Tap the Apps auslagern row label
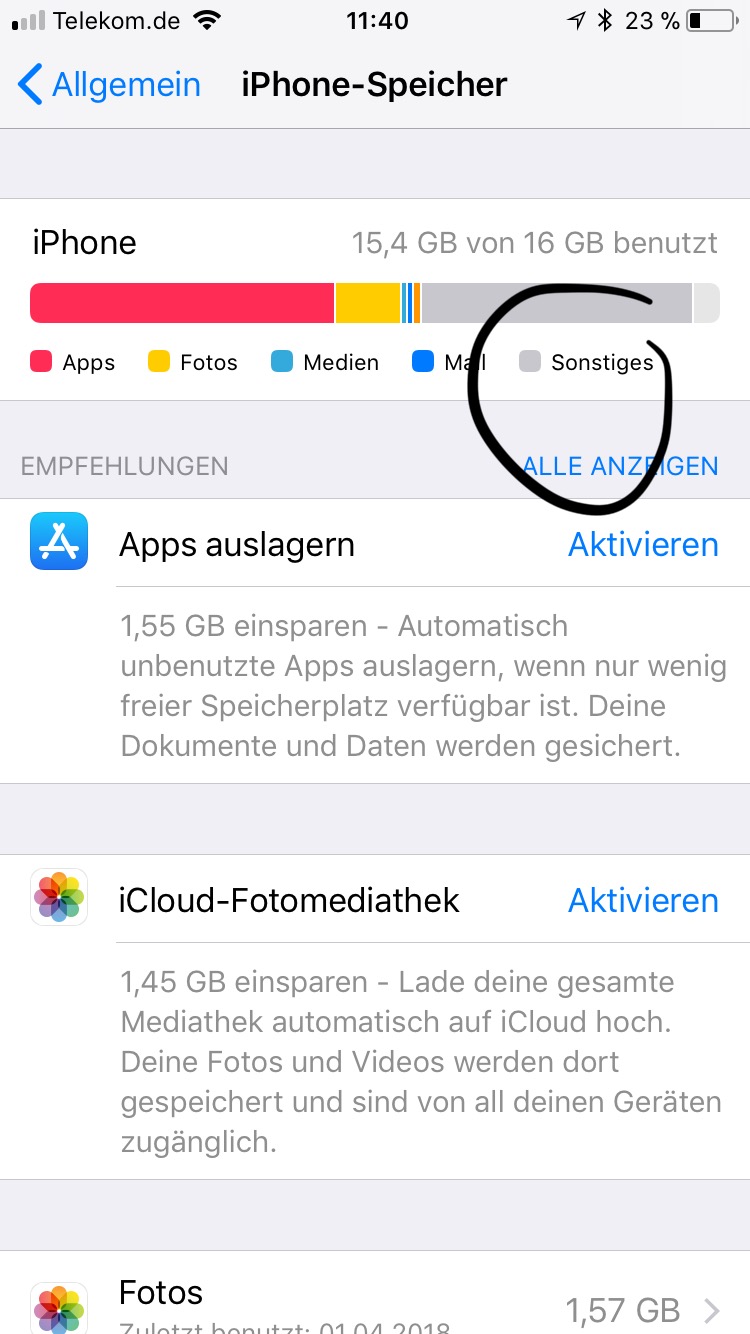This screenshot has width=750, height=1334. point(236,544)
